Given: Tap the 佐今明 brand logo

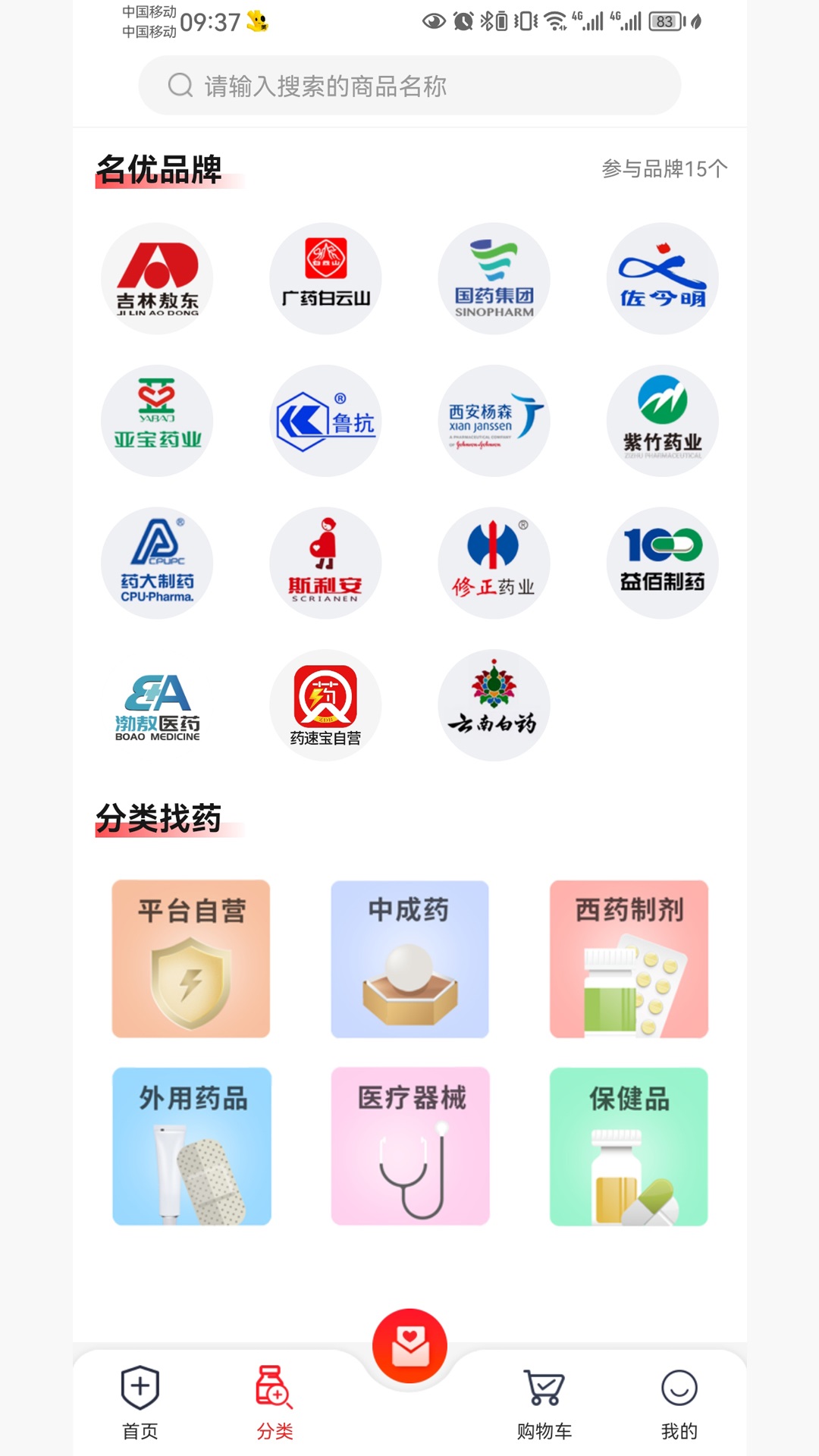Looking at the screenshot, I should 662,279.
